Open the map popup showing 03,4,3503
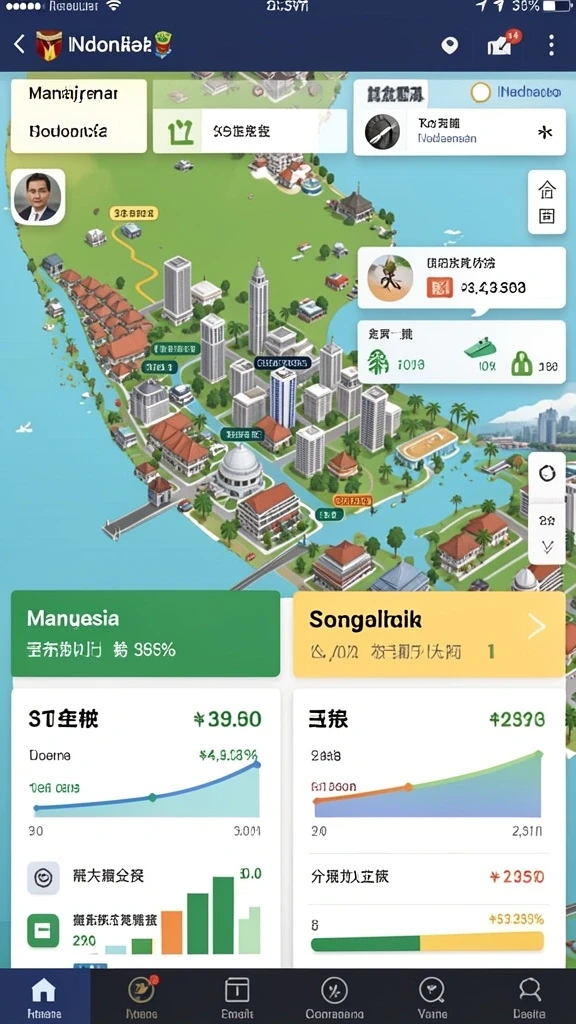 (x=461, y=277)
